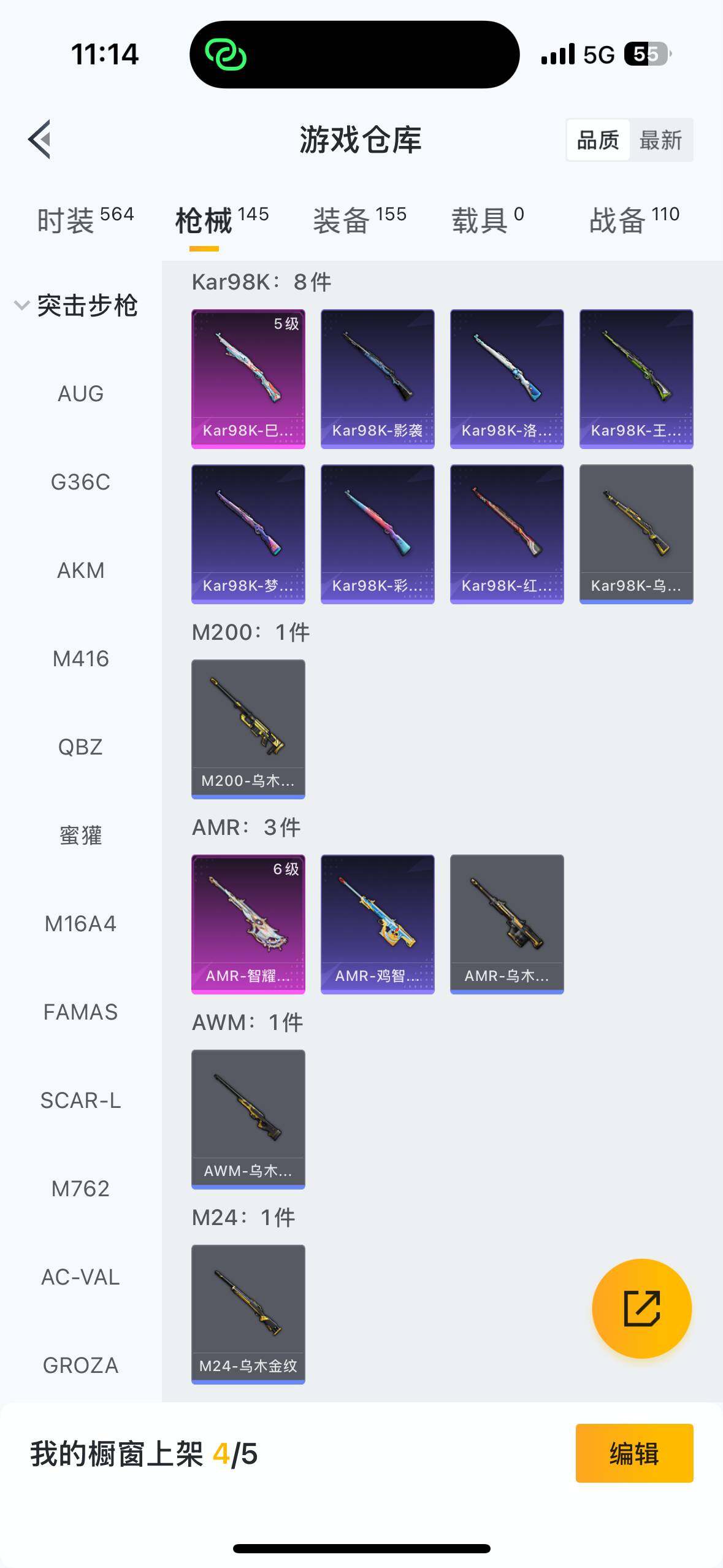View the level 6 AMR-智耀 skin
Screen dimensions: 723x1568
tap(248, 924)
